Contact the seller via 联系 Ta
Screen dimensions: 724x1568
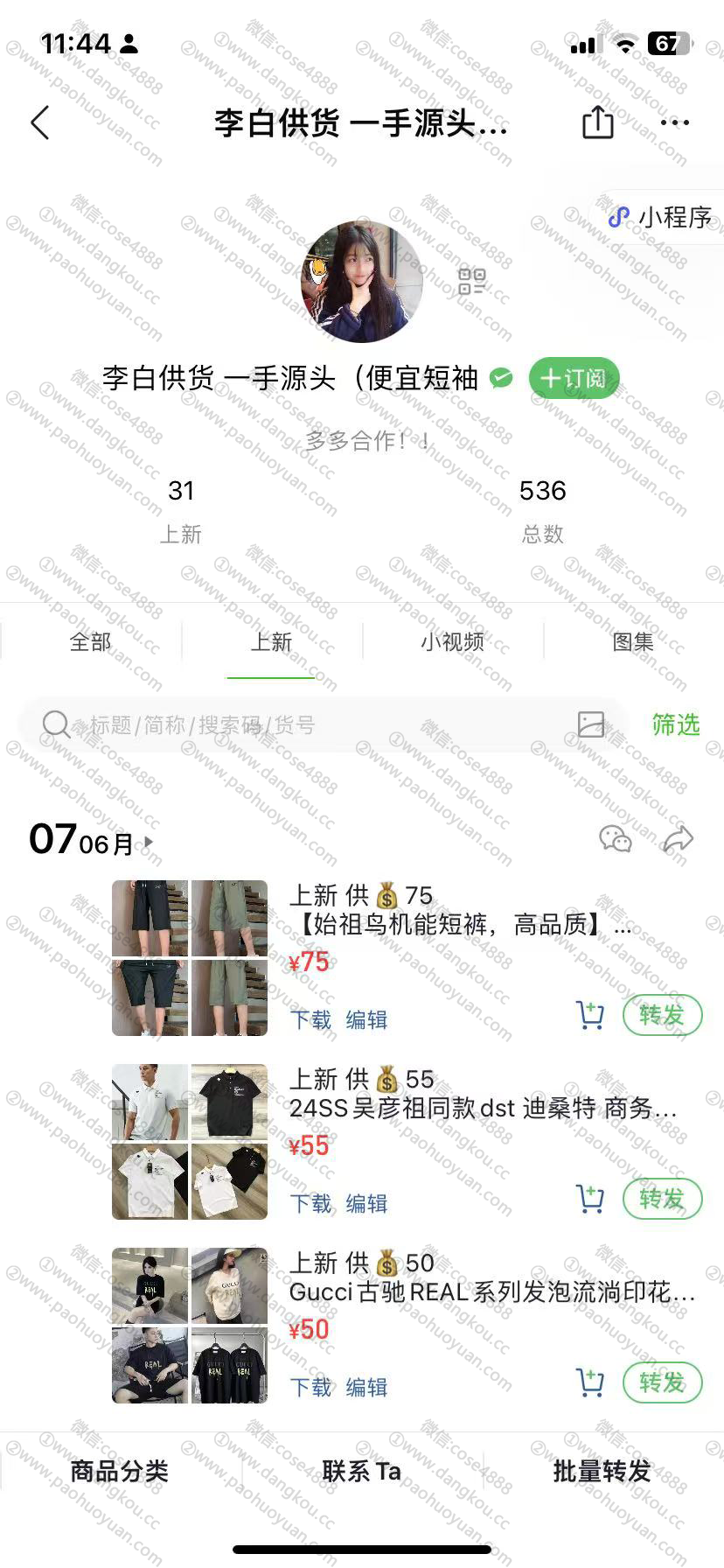361,1472
